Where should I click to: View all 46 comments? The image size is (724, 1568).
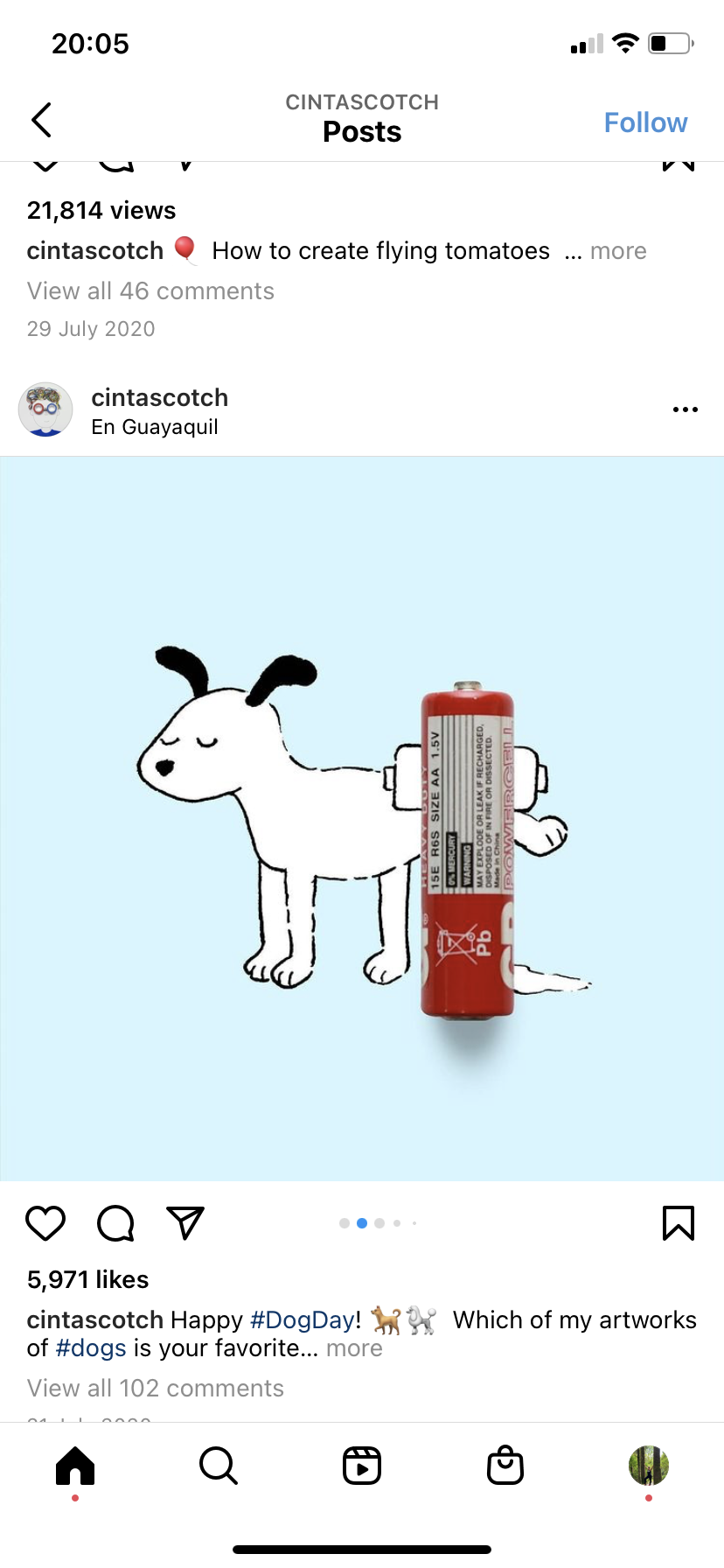tap(150, 291)
